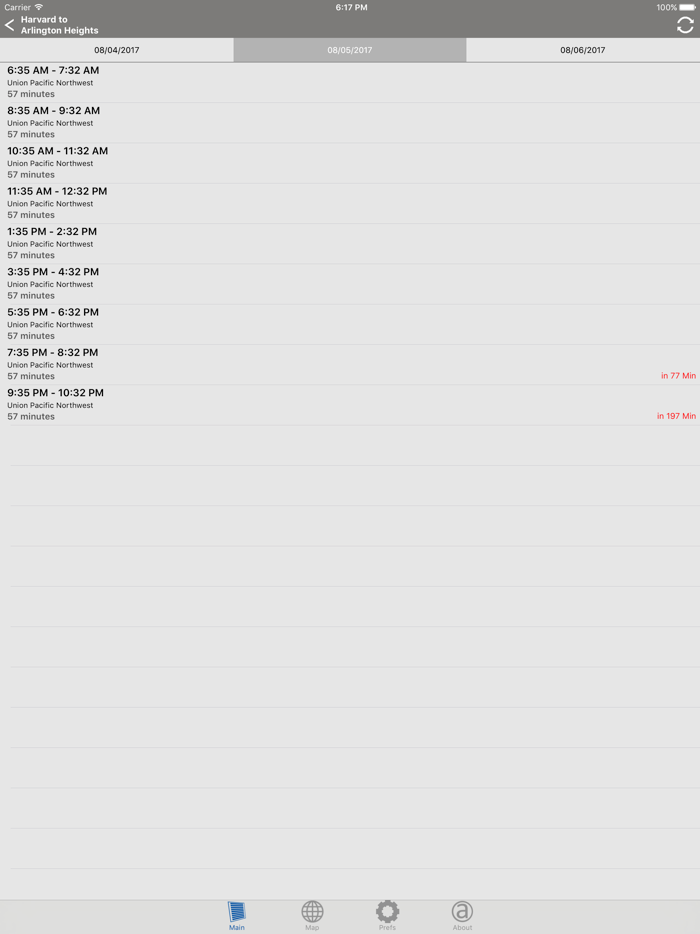
Task: Go back from Harvard to Arlington Heights
Action: coord(11,25)
